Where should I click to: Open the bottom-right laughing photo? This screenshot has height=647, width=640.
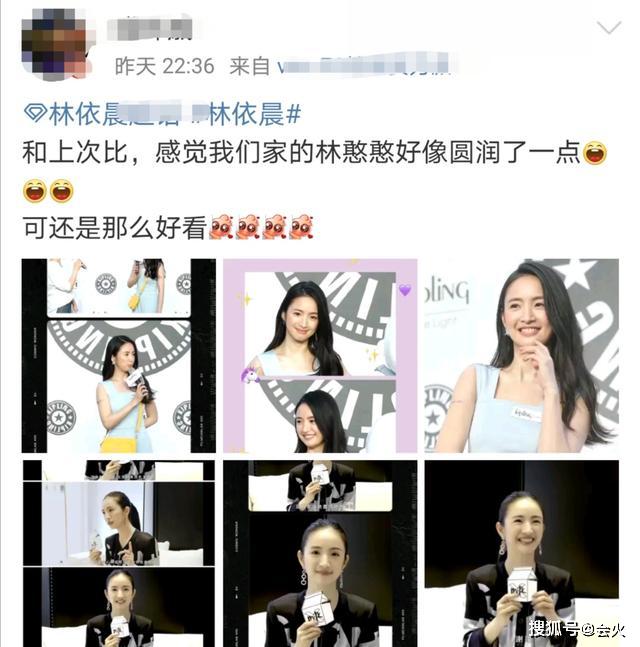(521, 553)
